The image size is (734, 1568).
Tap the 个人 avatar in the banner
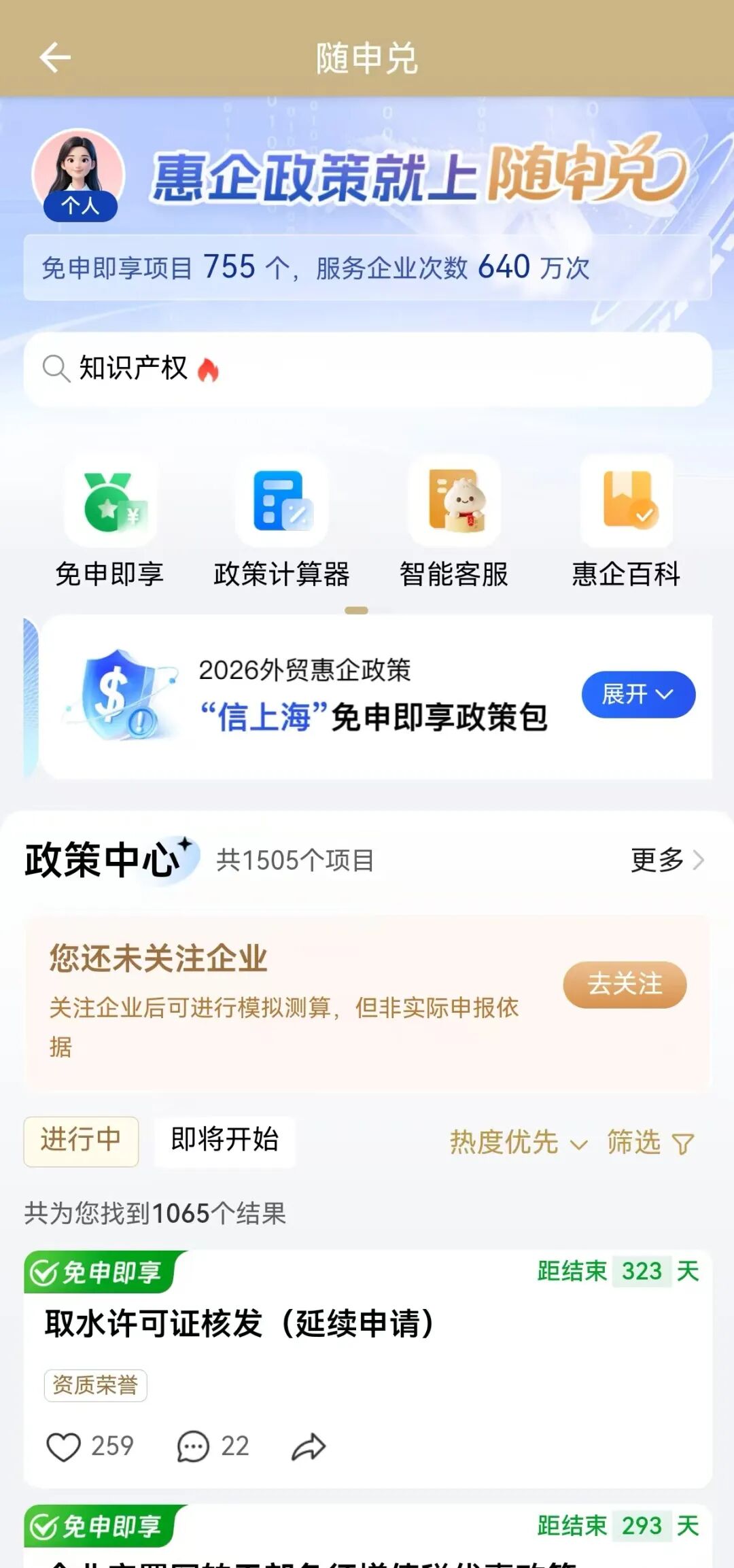[80, 173]
